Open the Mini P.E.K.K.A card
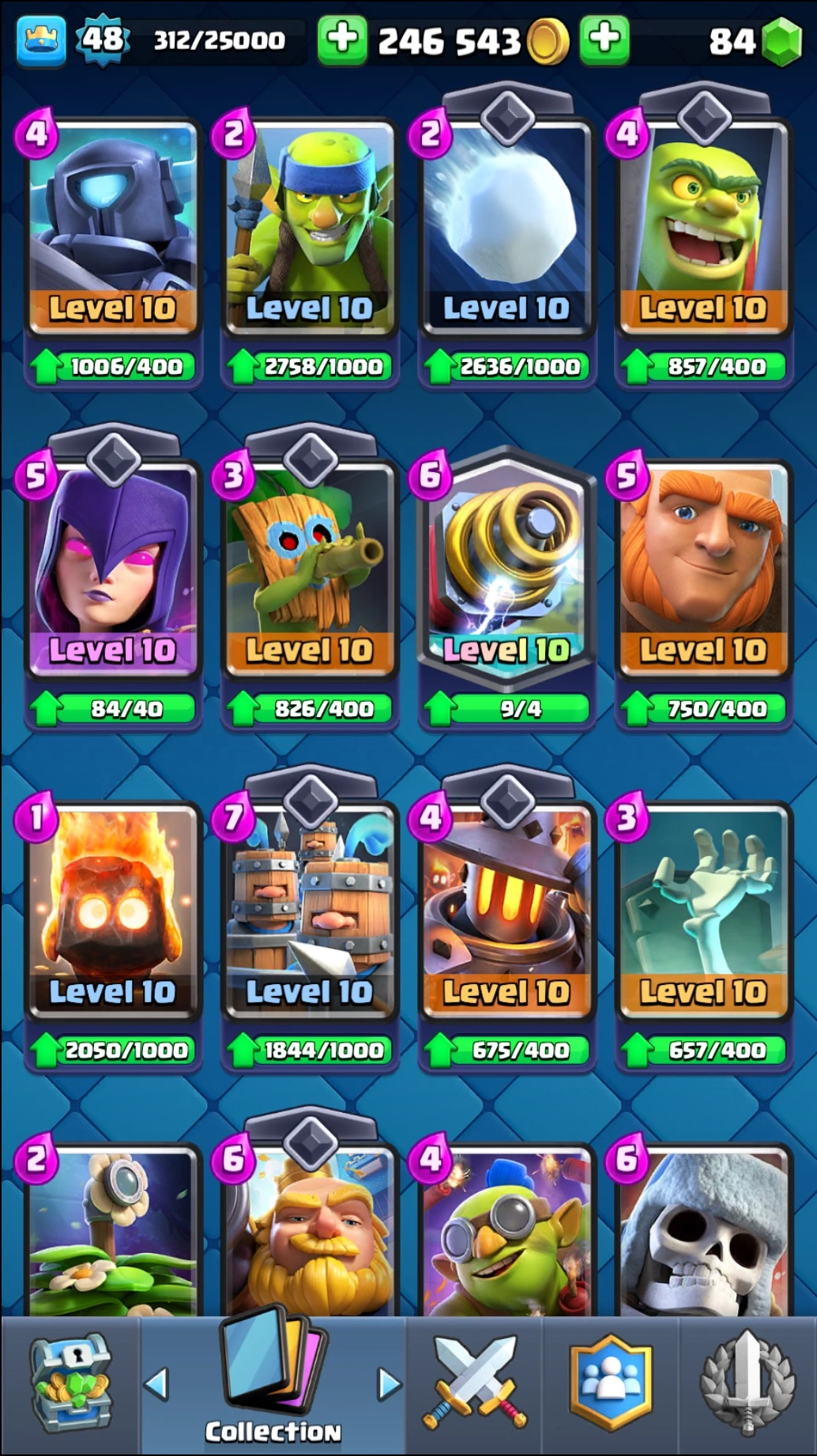The image size is (817, 1456). click(x=113, y=229)
